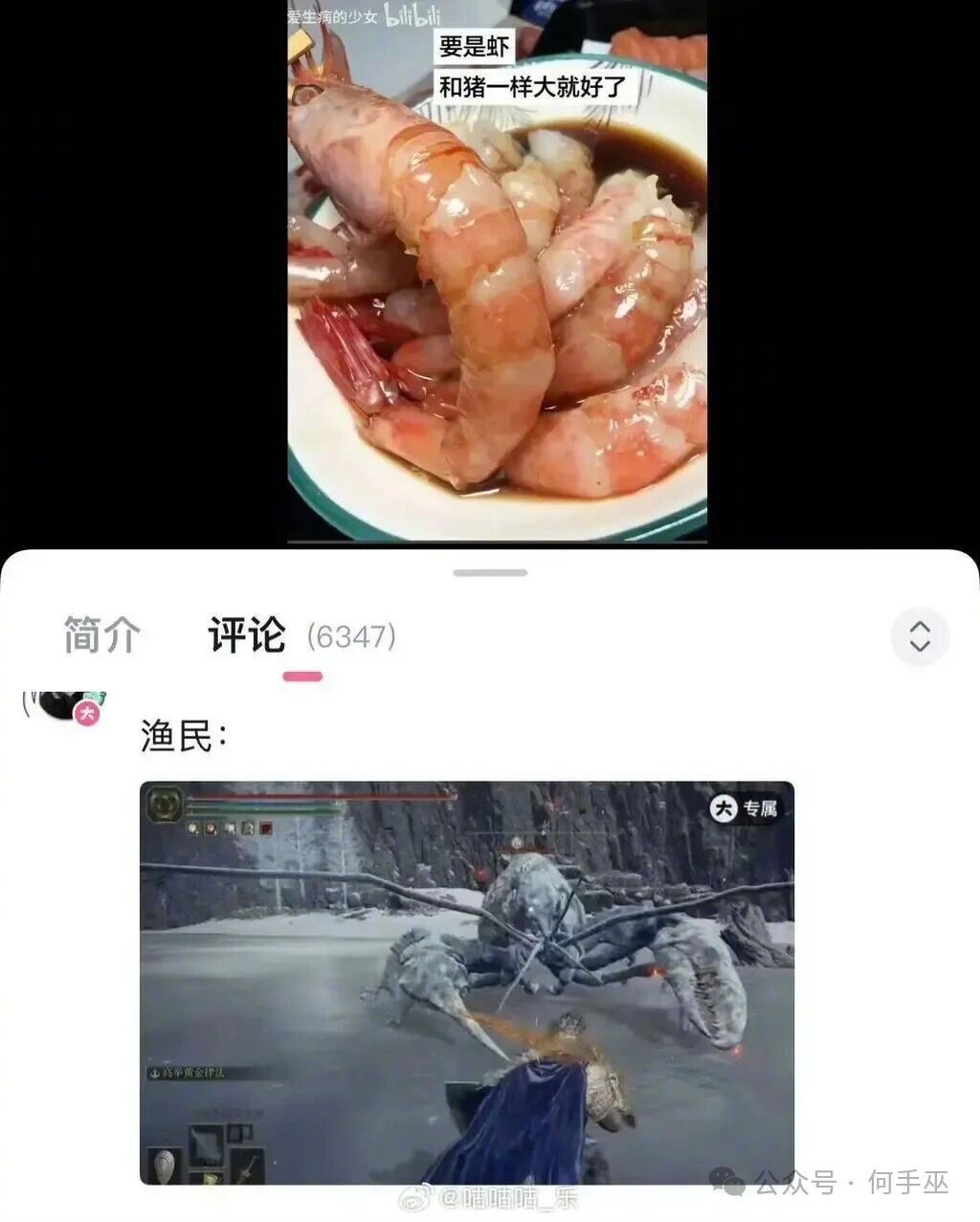The image size is (980, 1222).
Task: Open the comment sorting chevron control
Action: point(920,634)
